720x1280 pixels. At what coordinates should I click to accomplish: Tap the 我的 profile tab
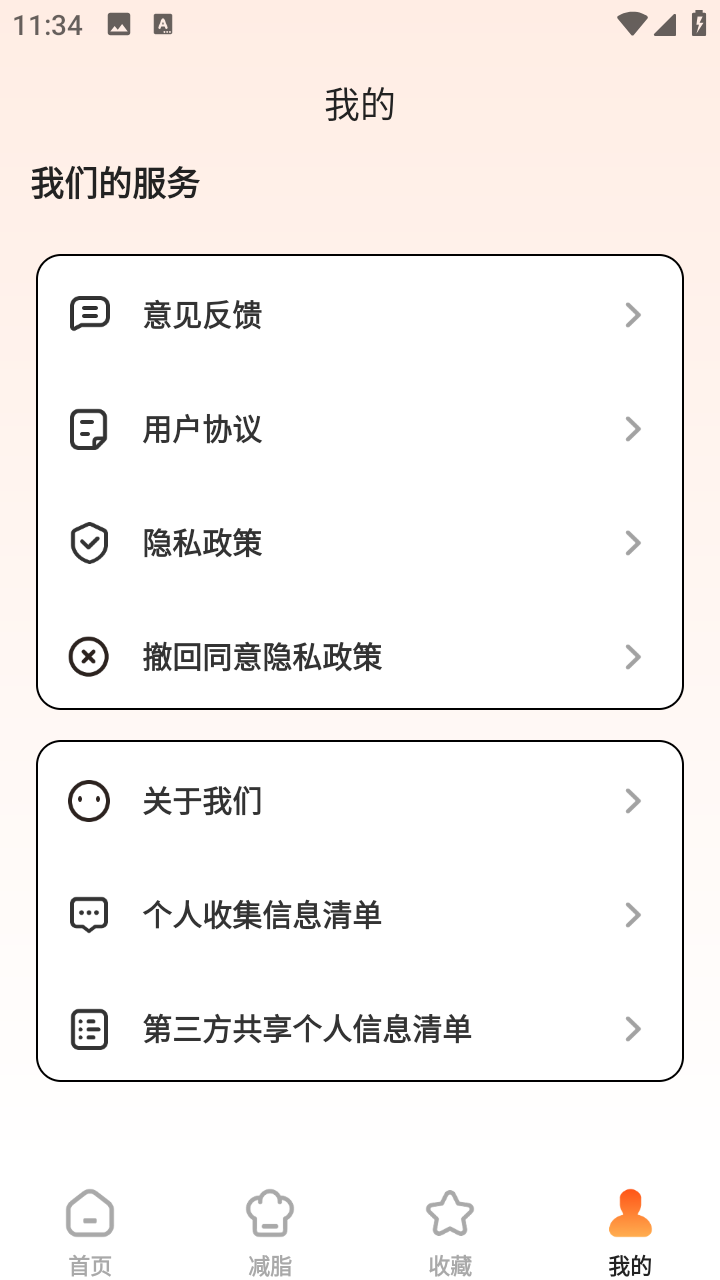tap(630, 1233)
